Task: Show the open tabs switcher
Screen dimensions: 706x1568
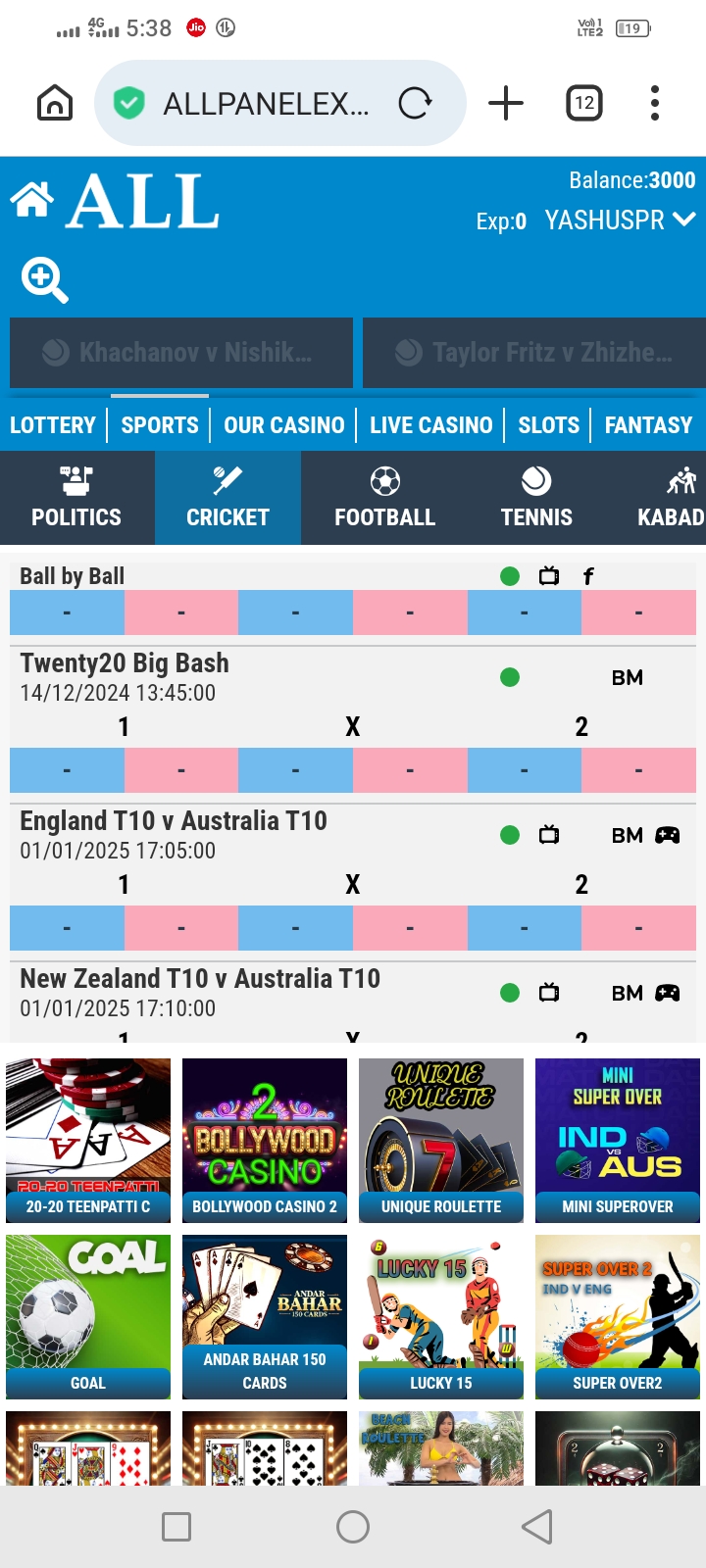Action: point(584,103)
